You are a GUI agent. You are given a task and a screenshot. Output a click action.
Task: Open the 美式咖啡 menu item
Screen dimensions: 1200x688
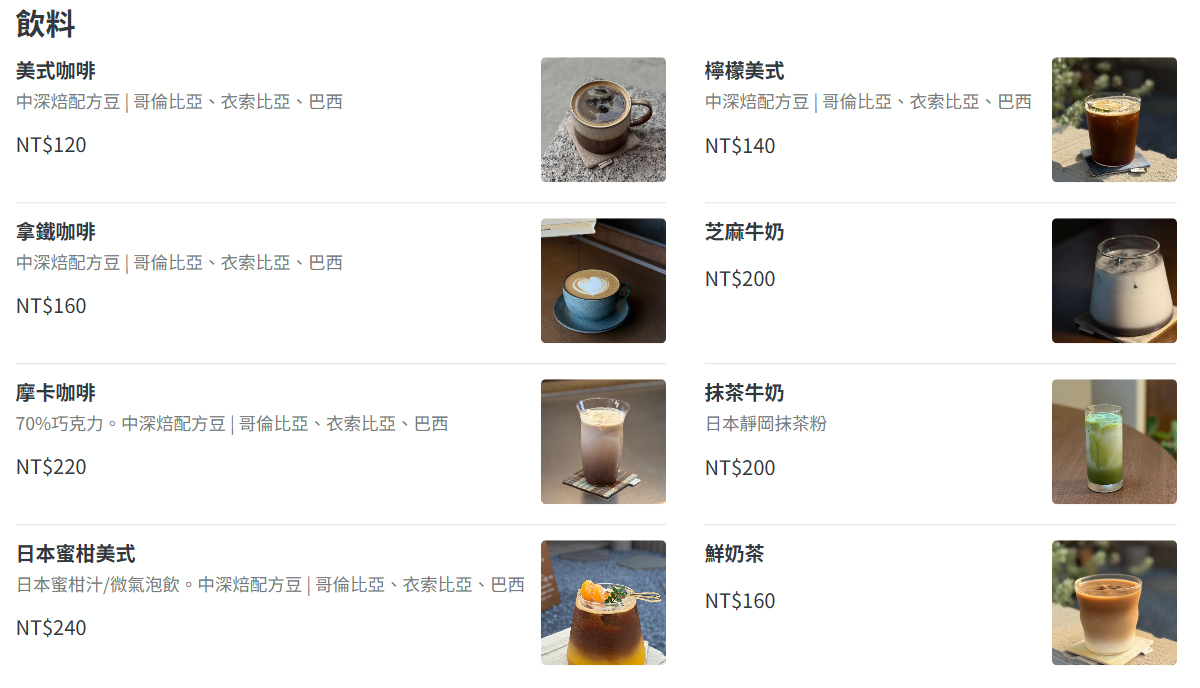point(56,71)
